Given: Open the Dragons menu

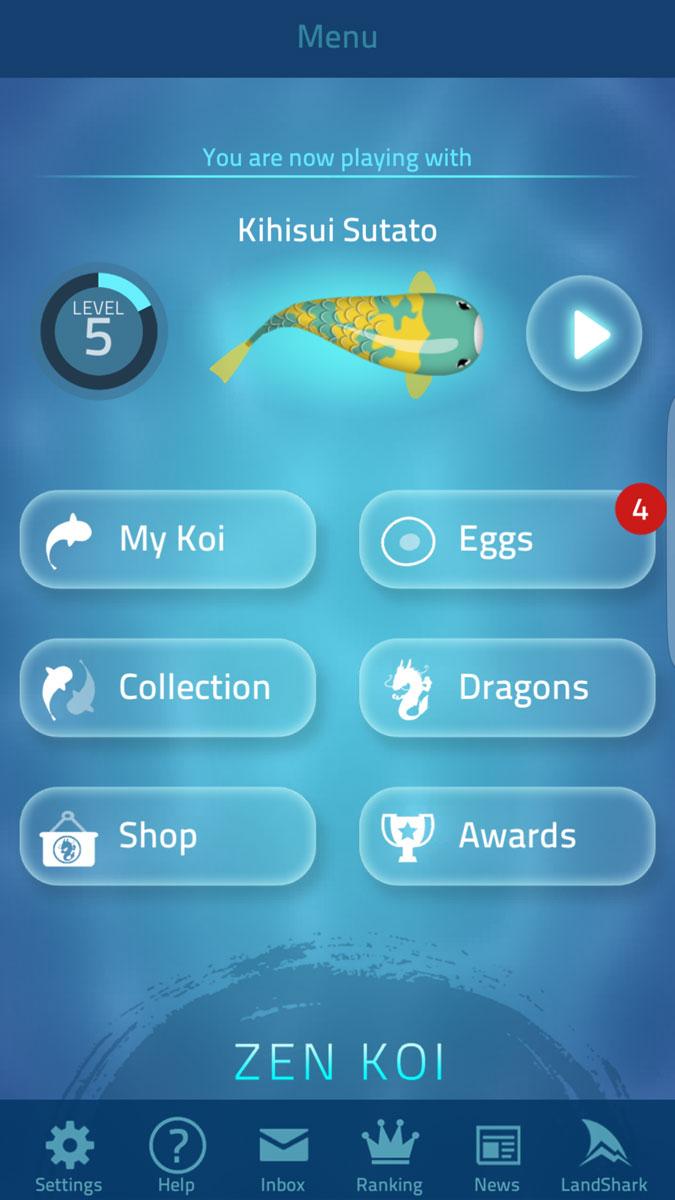Looking at the screenshot, I should (507, 687).
